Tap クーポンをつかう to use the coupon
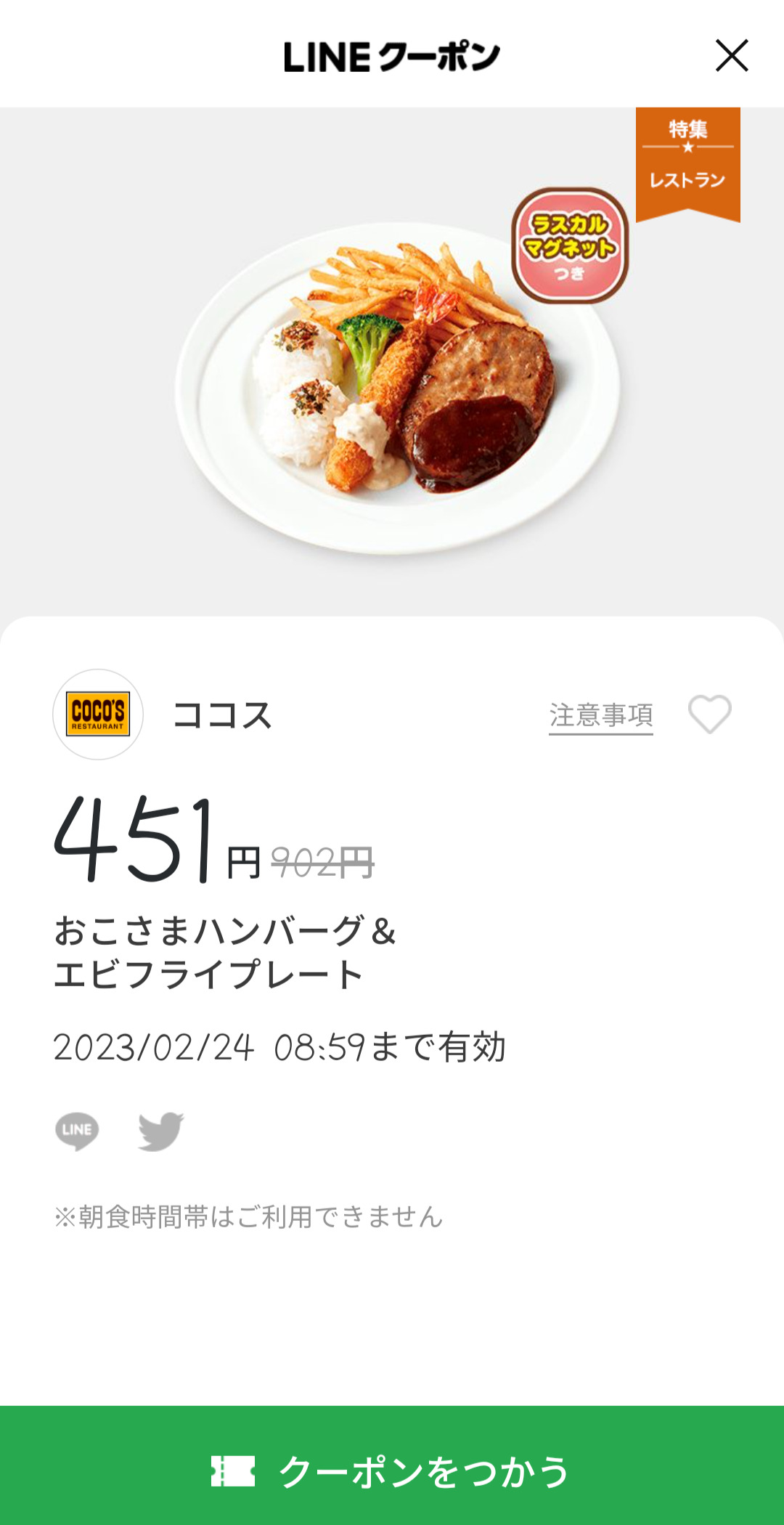 tap(392, 1471)
